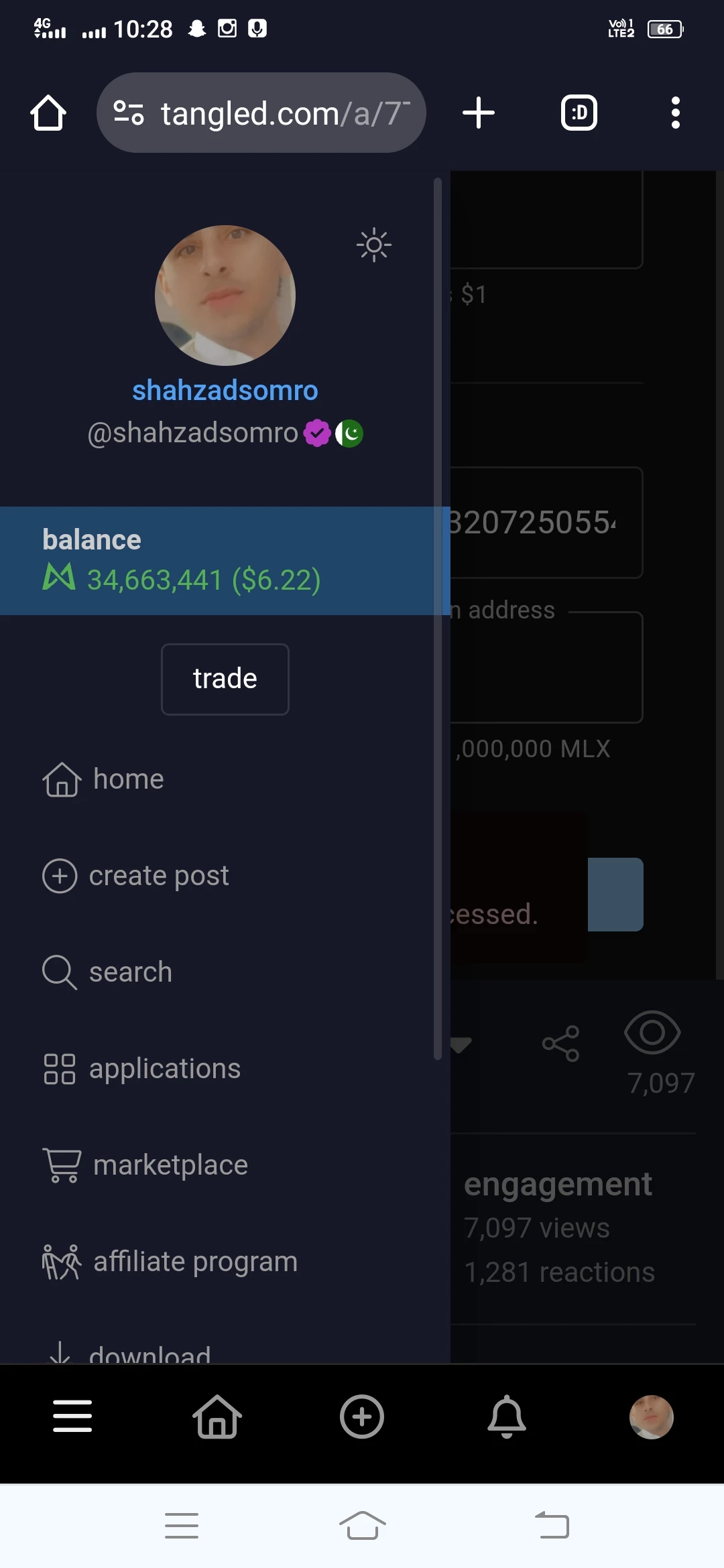Tap the trade button
This screenshot has height=1568, width=724.
(225, 679)
